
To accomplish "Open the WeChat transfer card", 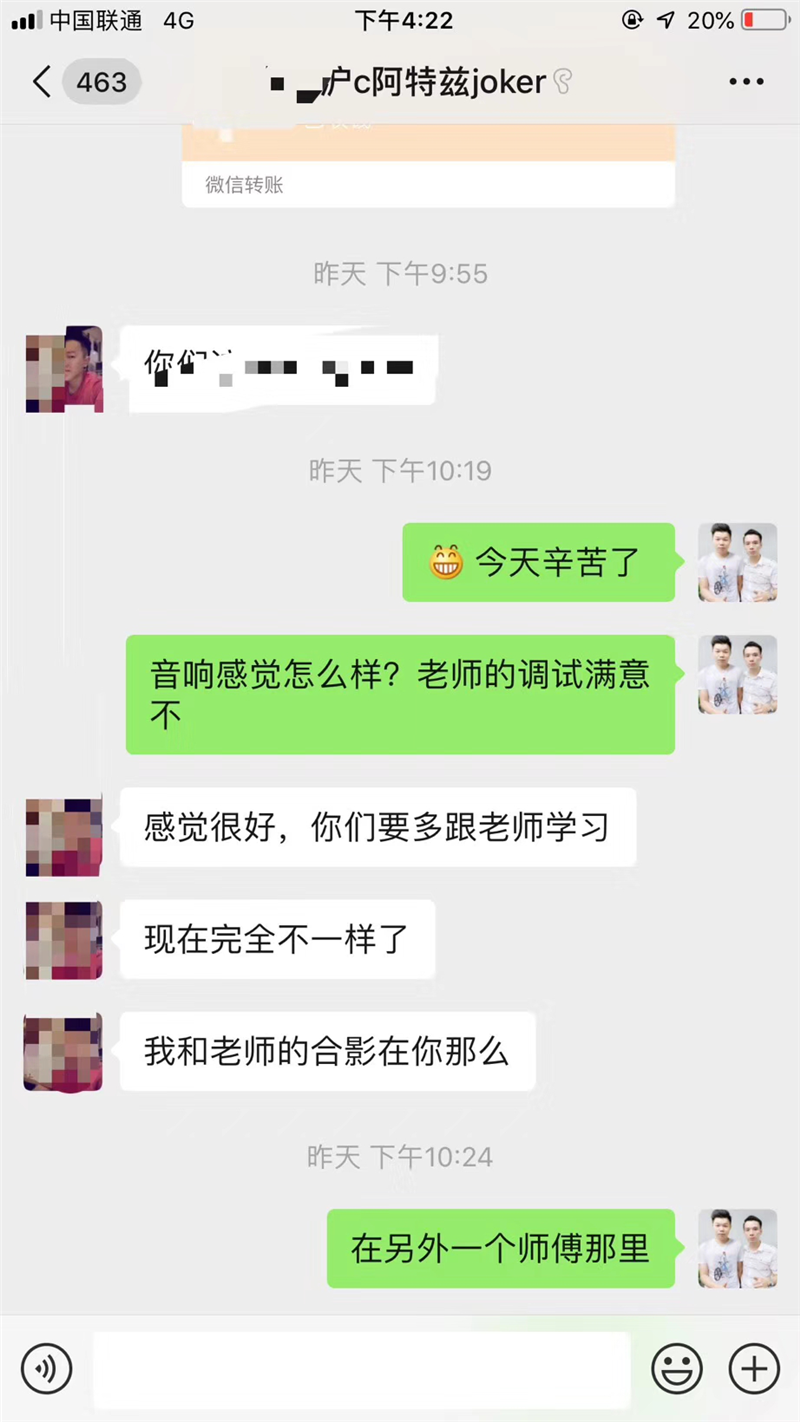I will (428, 162).
